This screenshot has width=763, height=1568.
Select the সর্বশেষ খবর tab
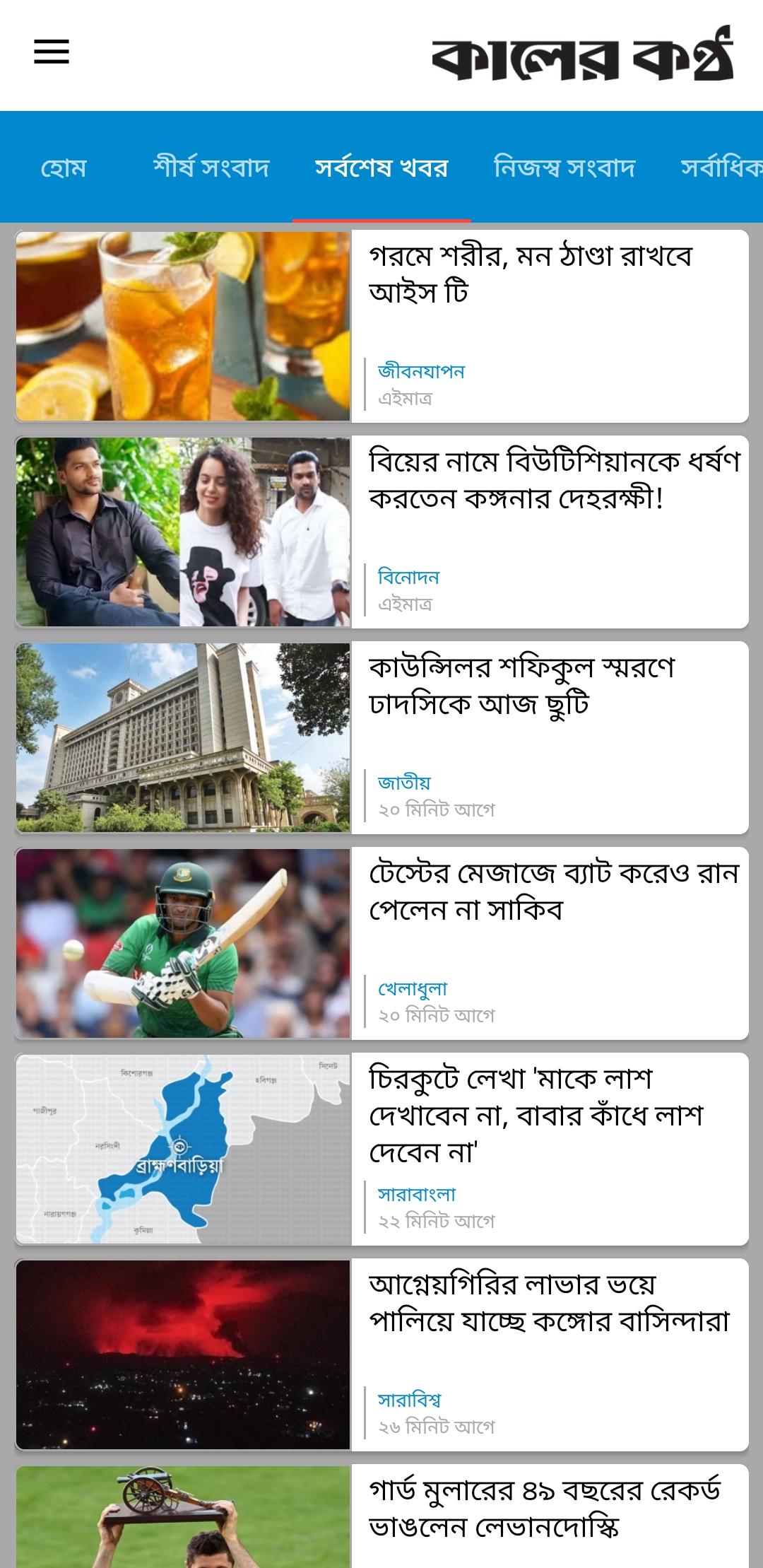[381, 168]
